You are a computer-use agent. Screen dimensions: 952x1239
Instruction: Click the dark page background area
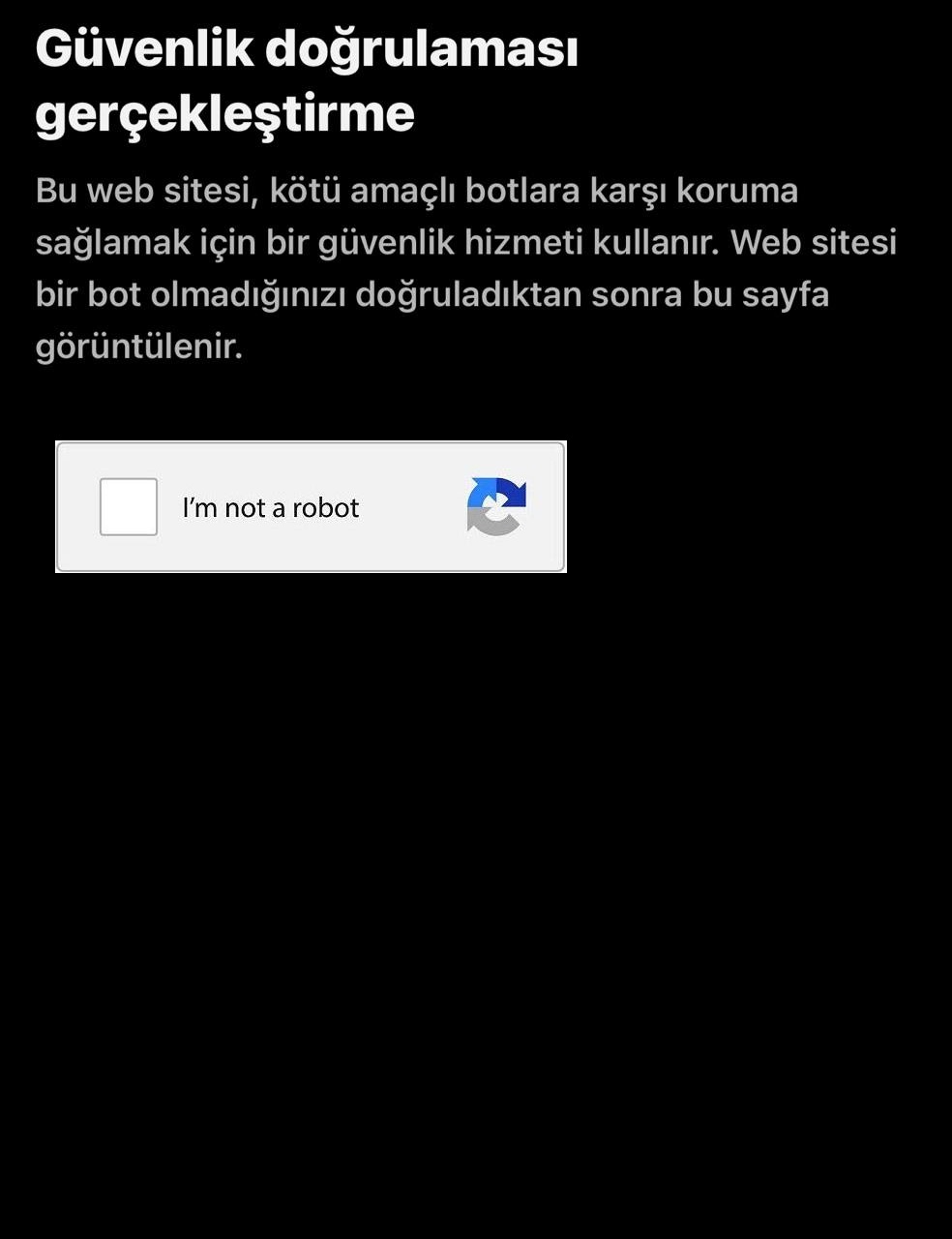click(x=474, y=871)
